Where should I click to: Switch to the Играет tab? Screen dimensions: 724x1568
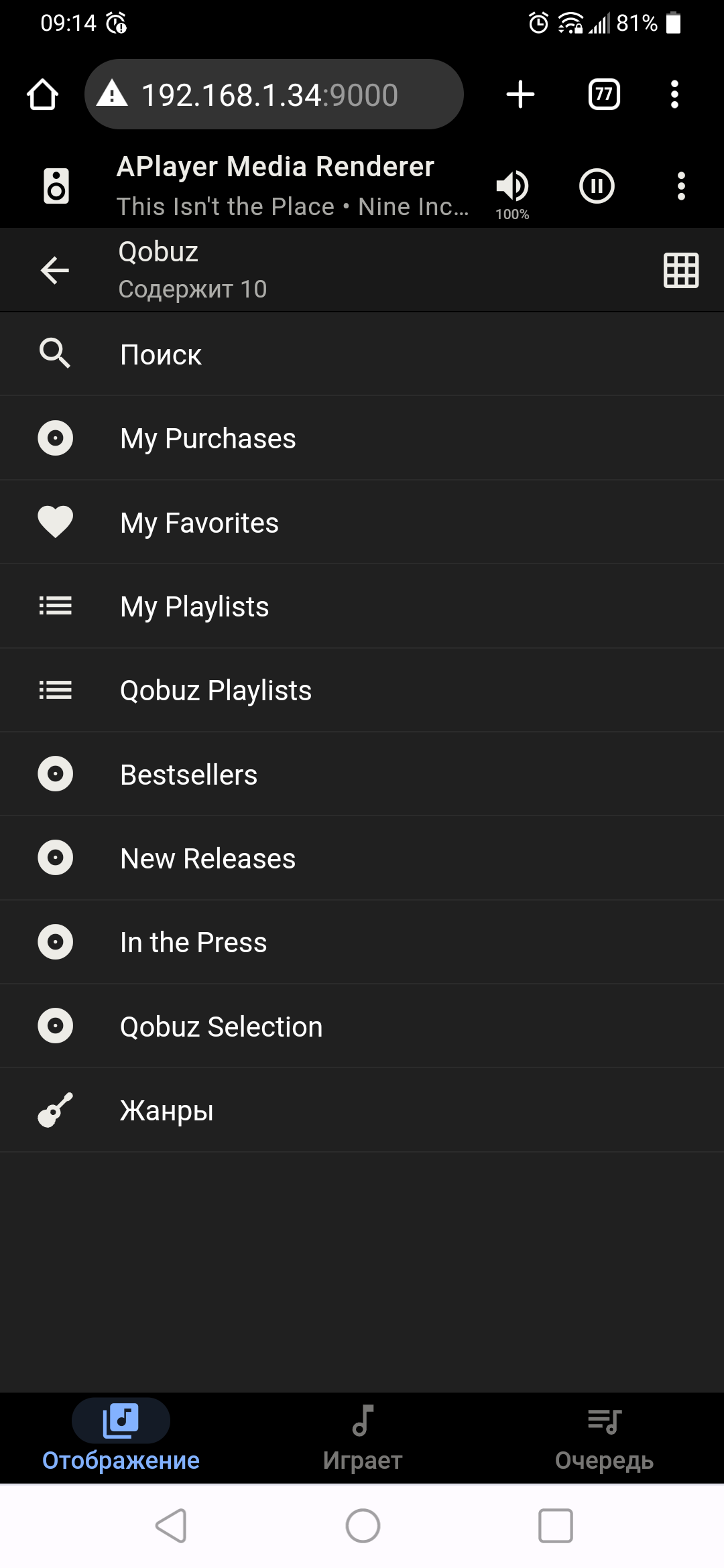tap(362, 1438)
